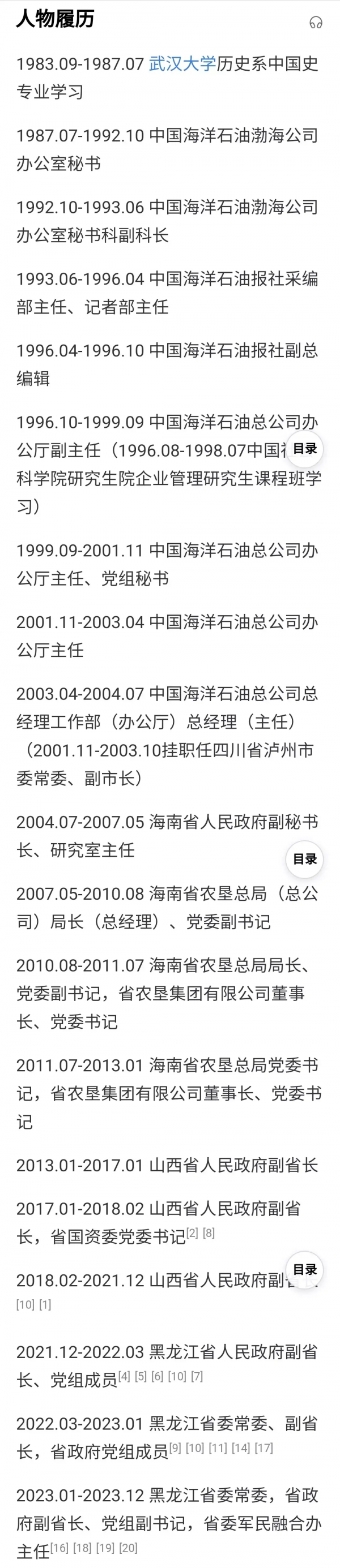This screenshot has height=1568, width=340.
Task: View reference [1] under 山西省人民政府 entry
Action: pyautogui.click(x=45, y=1304)
